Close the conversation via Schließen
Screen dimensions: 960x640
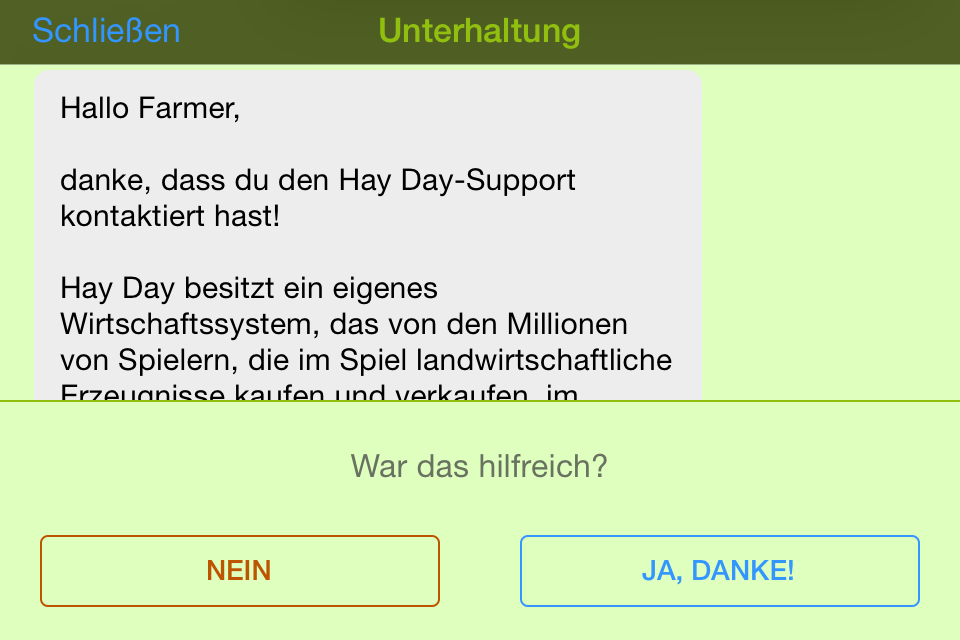coord(106,31)
